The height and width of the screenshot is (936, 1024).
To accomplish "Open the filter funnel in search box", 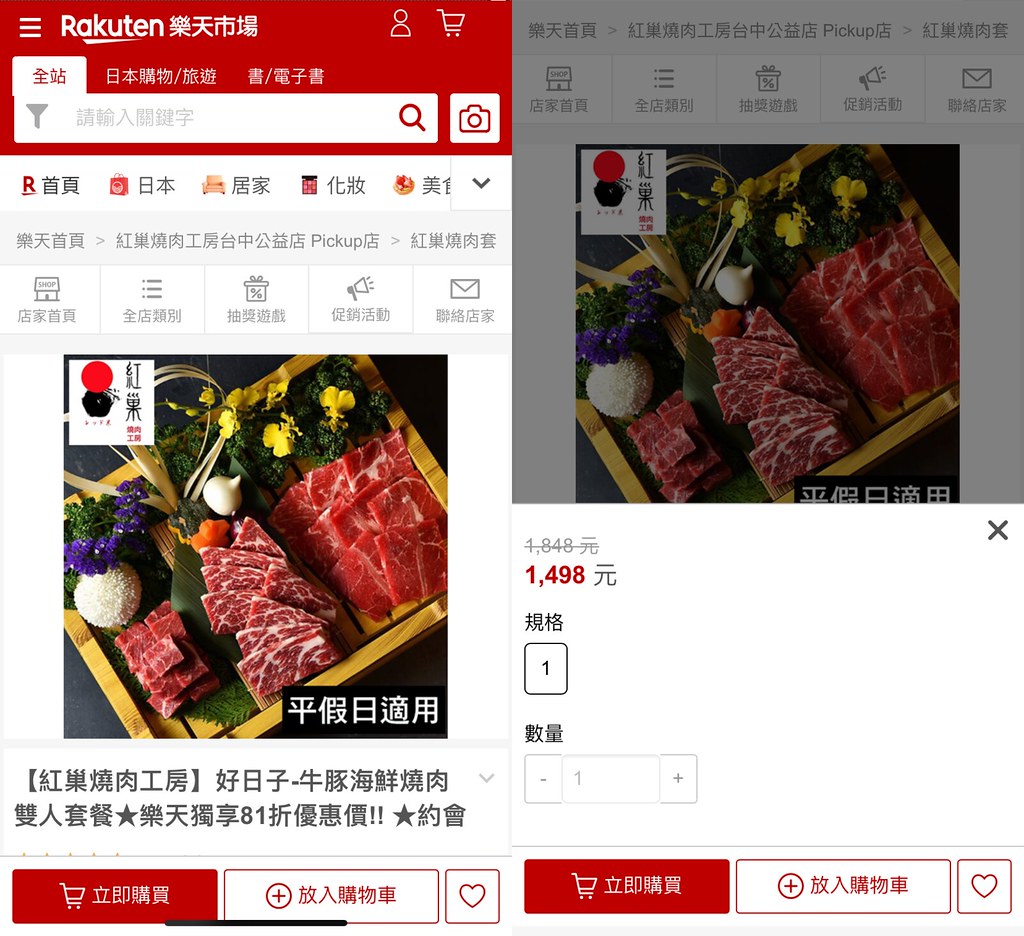I will [37, 118].
